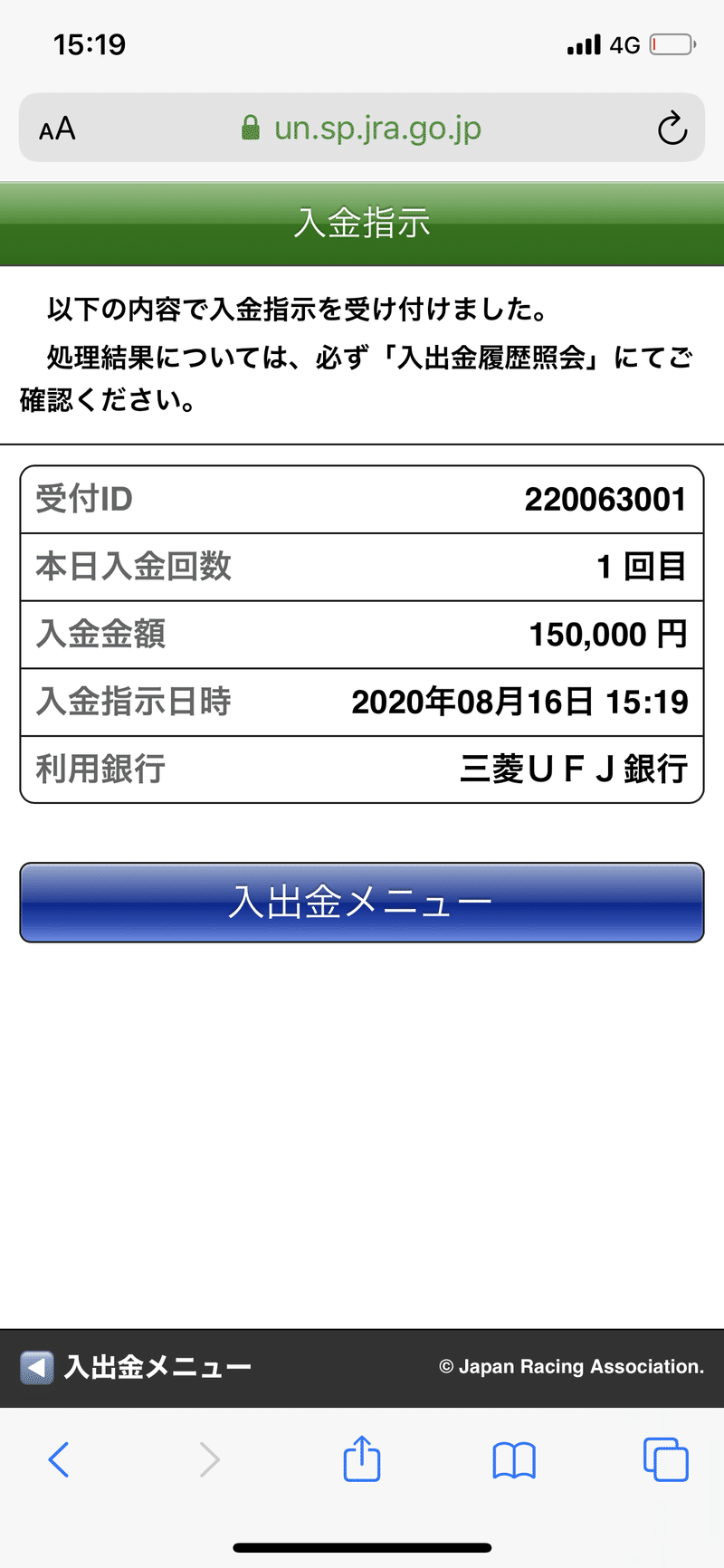Screen dimensions: 724x1568
Task: Tap the tab overview icon
Action: 665,1459
